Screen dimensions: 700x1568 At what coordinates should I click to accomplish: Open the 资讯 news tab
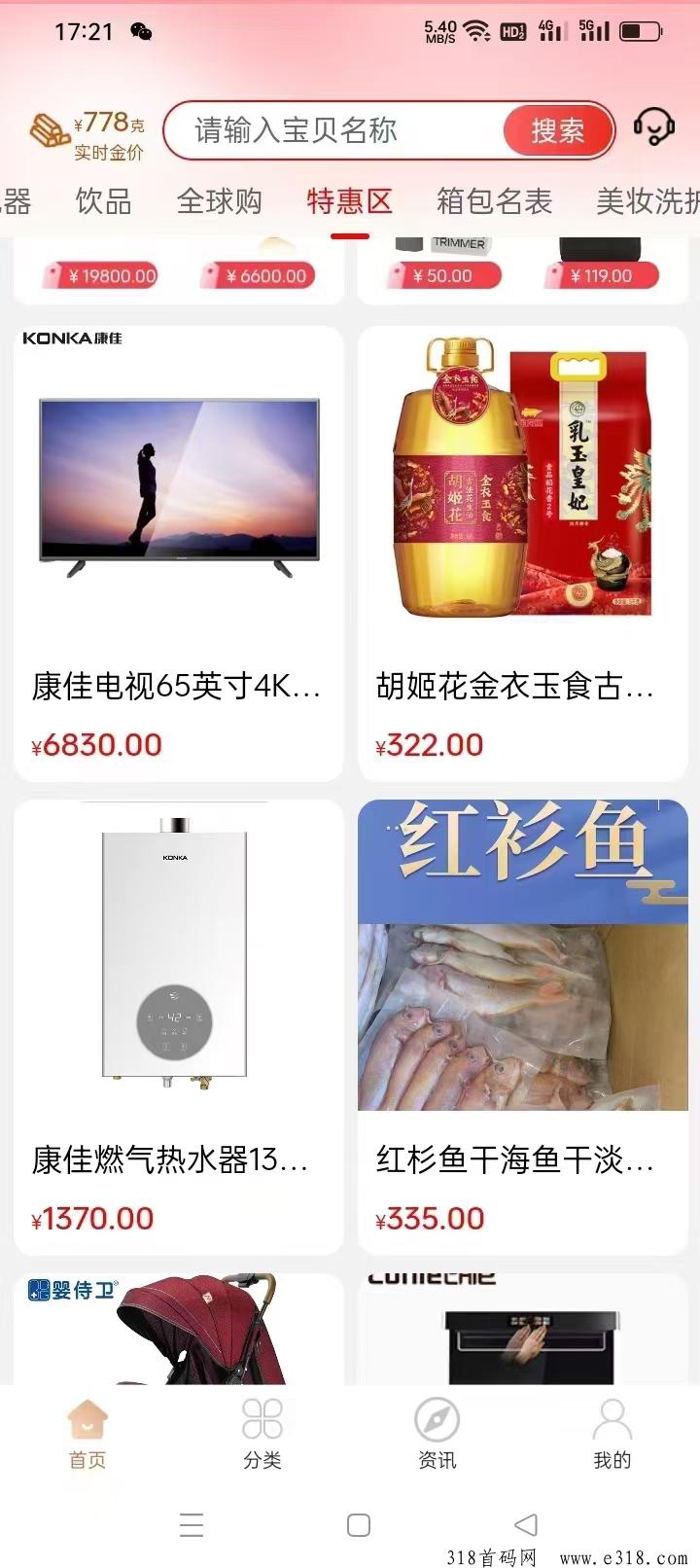[x=437, y=1434]
